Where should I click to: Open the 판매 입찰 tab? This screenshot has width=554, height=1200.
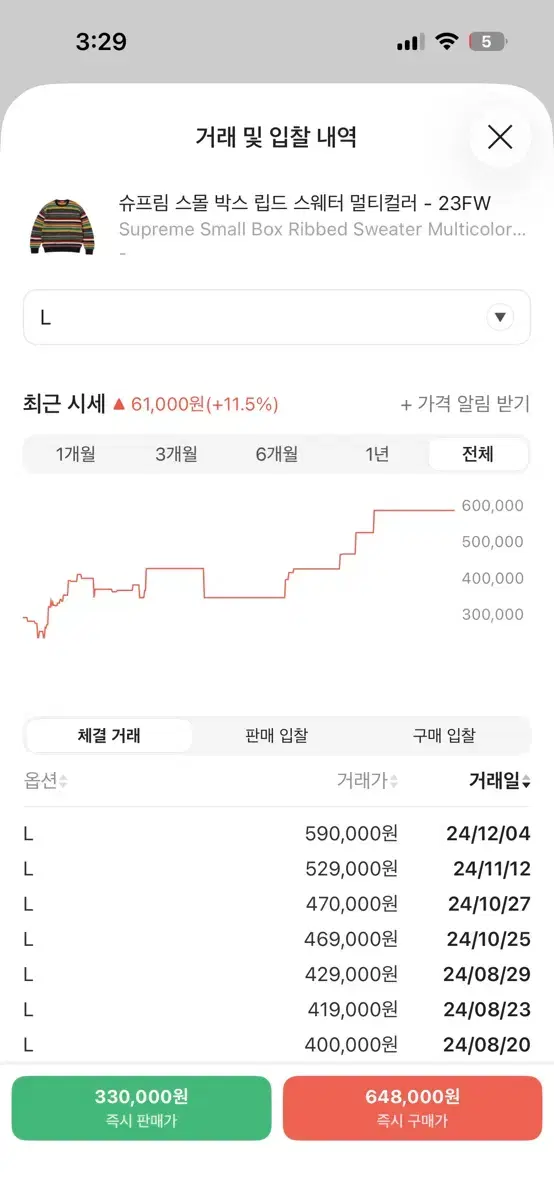click(276, 736)
